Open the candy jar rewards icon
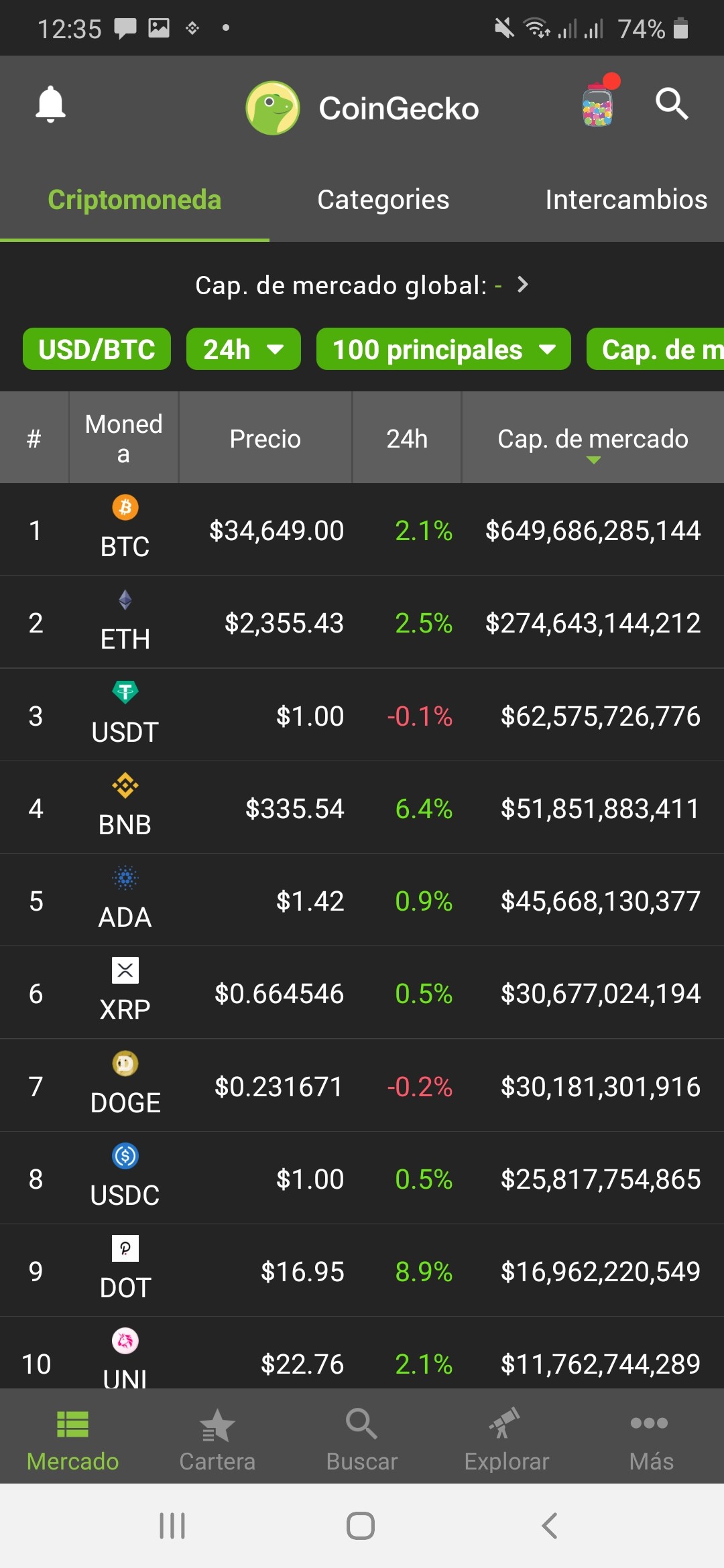The height and width of the screenshot is (1568, 724). (598, 102)
